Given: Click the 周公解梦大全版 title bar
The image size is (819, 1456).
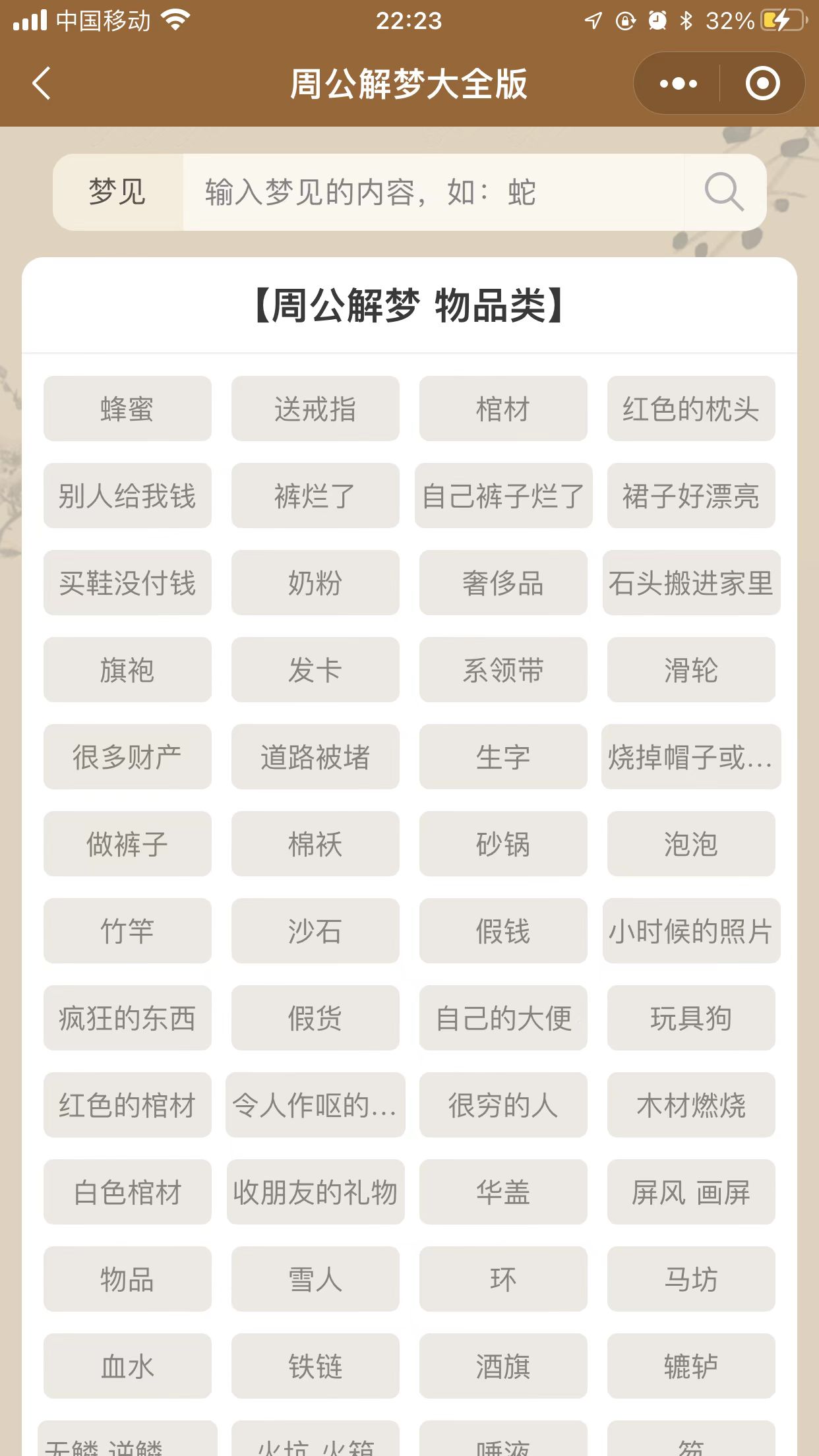Looking at the screenshot, I should (409, 84).
